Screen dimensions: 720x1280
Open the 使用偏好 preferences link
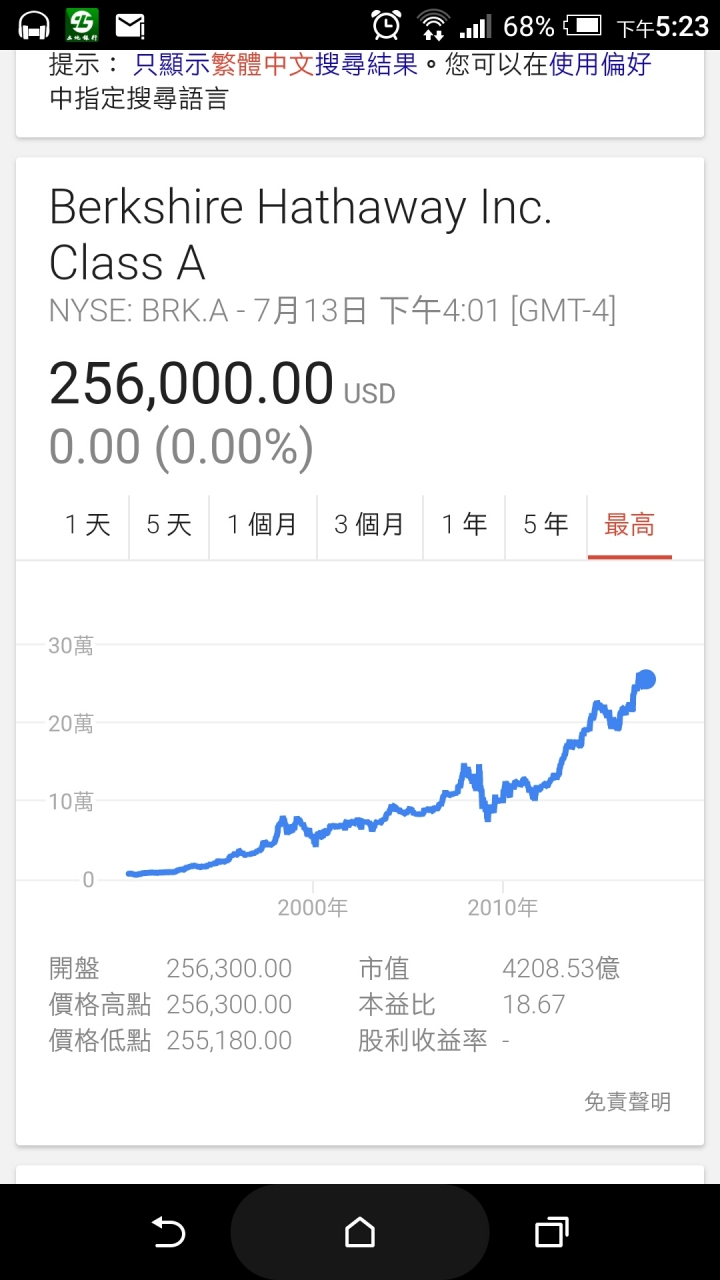pyautogui.click(x=601, y=65)
